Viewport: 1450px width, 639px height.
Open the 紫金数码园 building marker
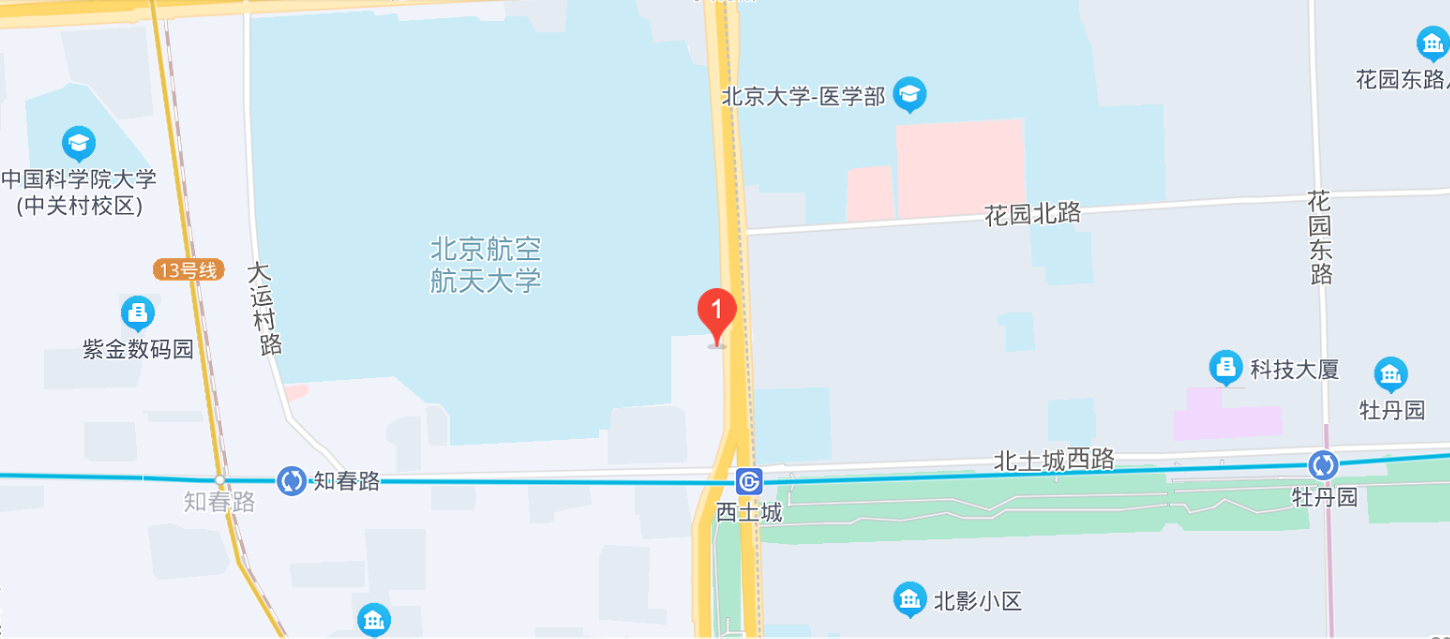point(137,313)
